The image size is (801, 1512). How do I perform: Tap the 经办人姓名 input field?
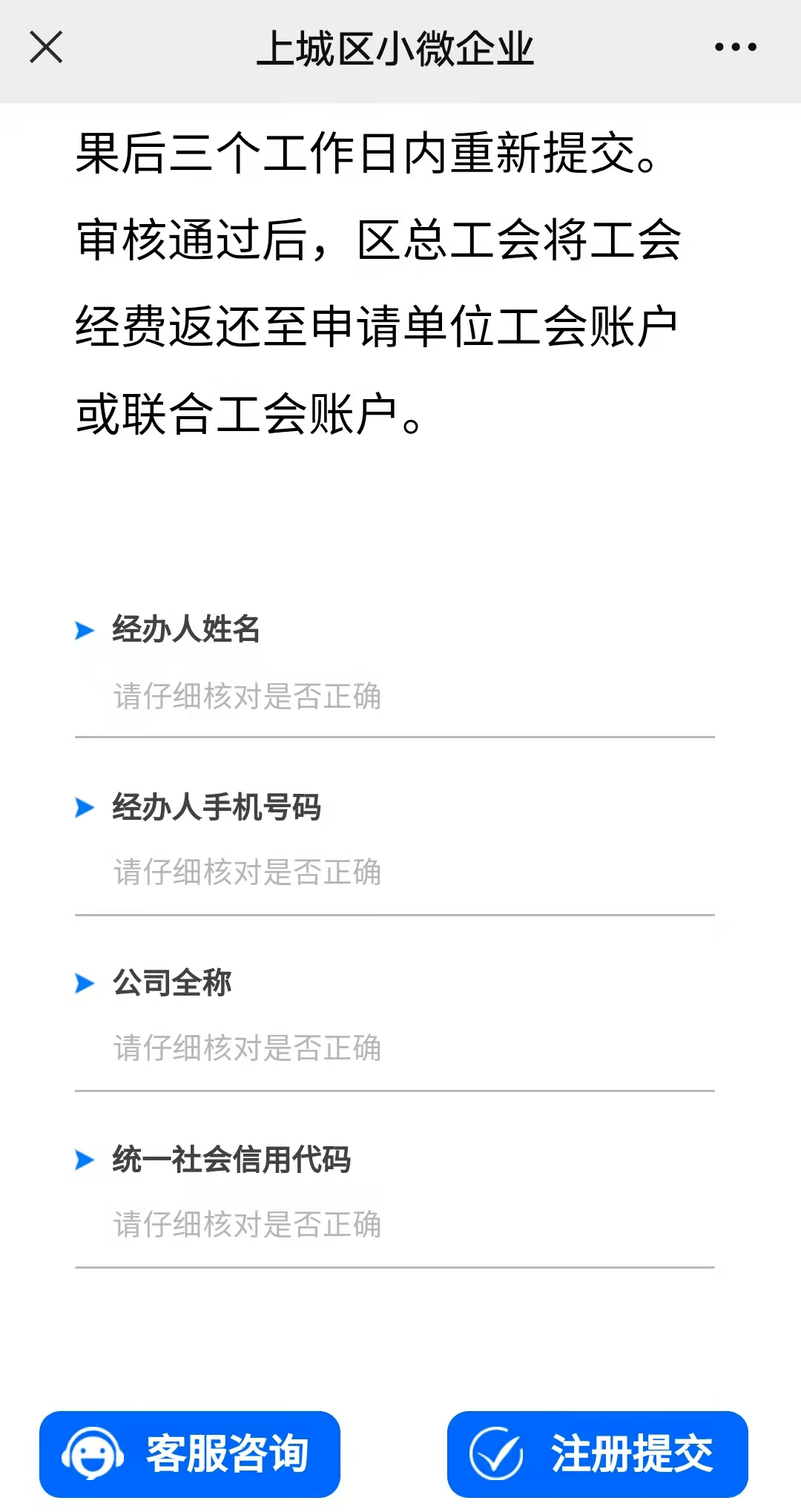point(393,697)
